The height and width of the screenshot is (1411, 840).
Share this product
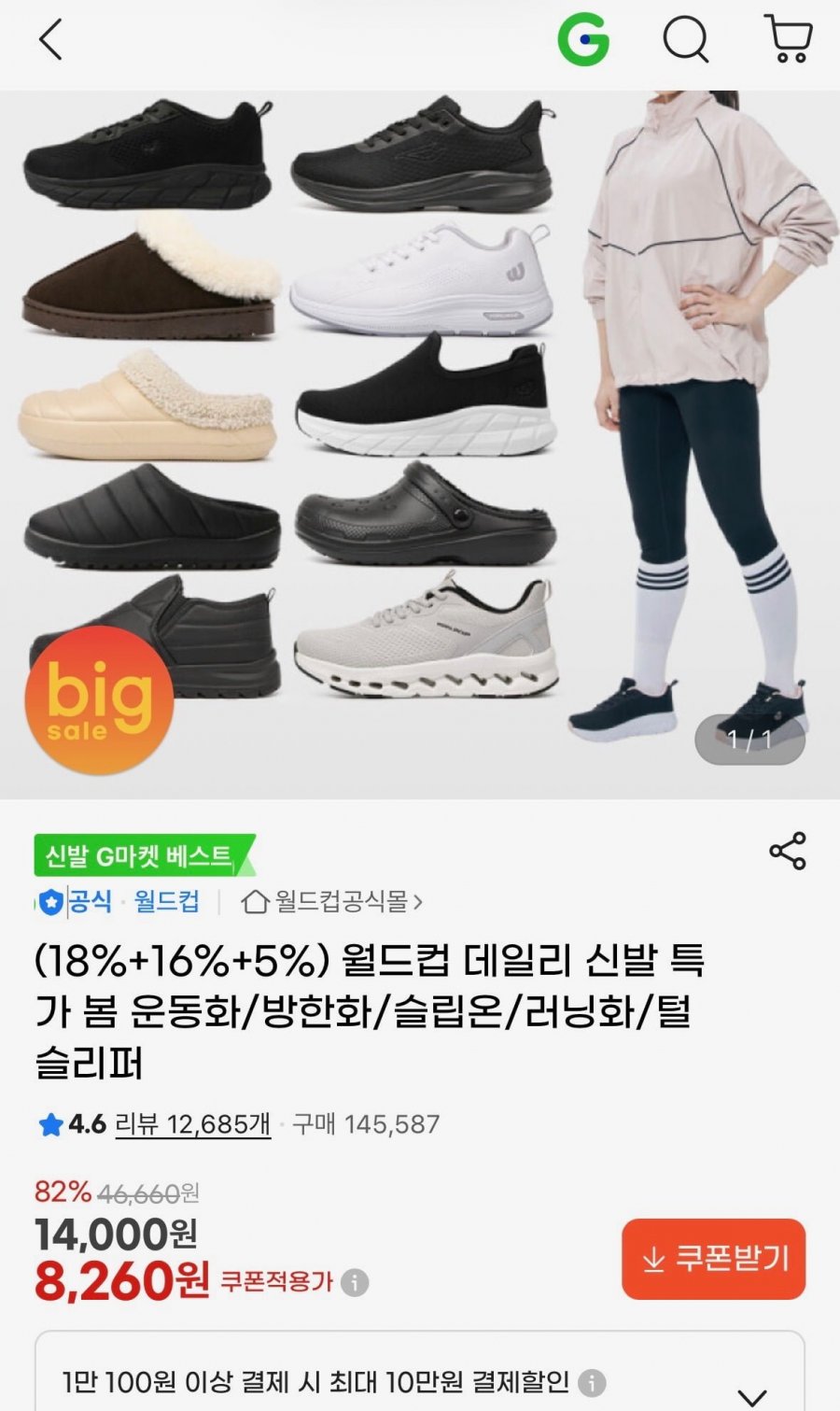(x=787, y=851)
